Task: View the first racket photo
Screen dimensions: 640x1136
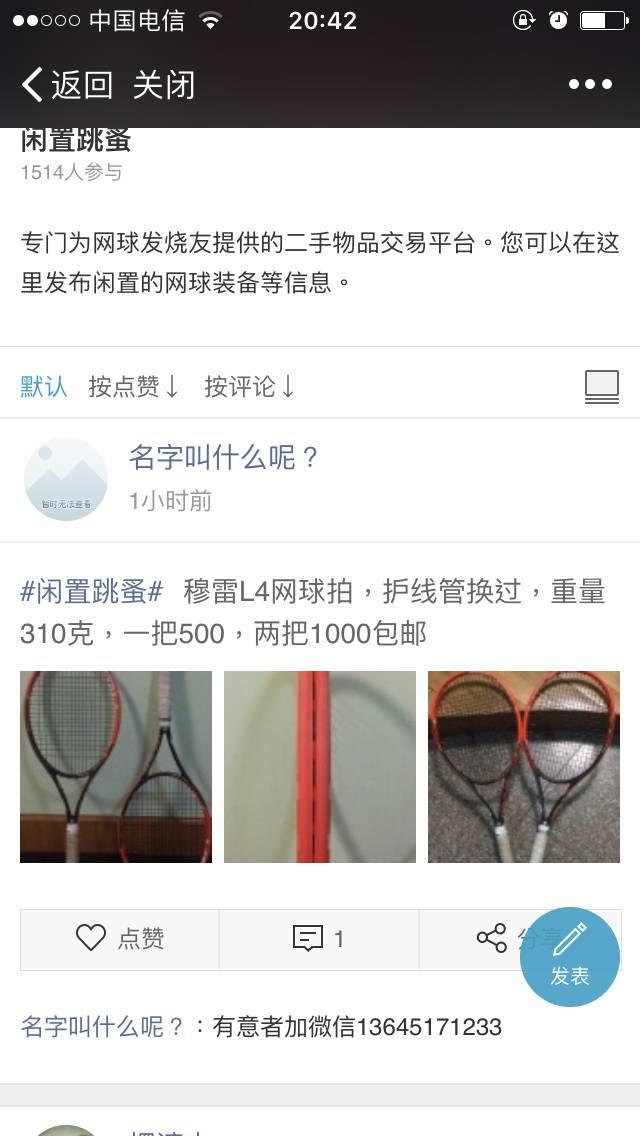Action: tap(116, 766)
